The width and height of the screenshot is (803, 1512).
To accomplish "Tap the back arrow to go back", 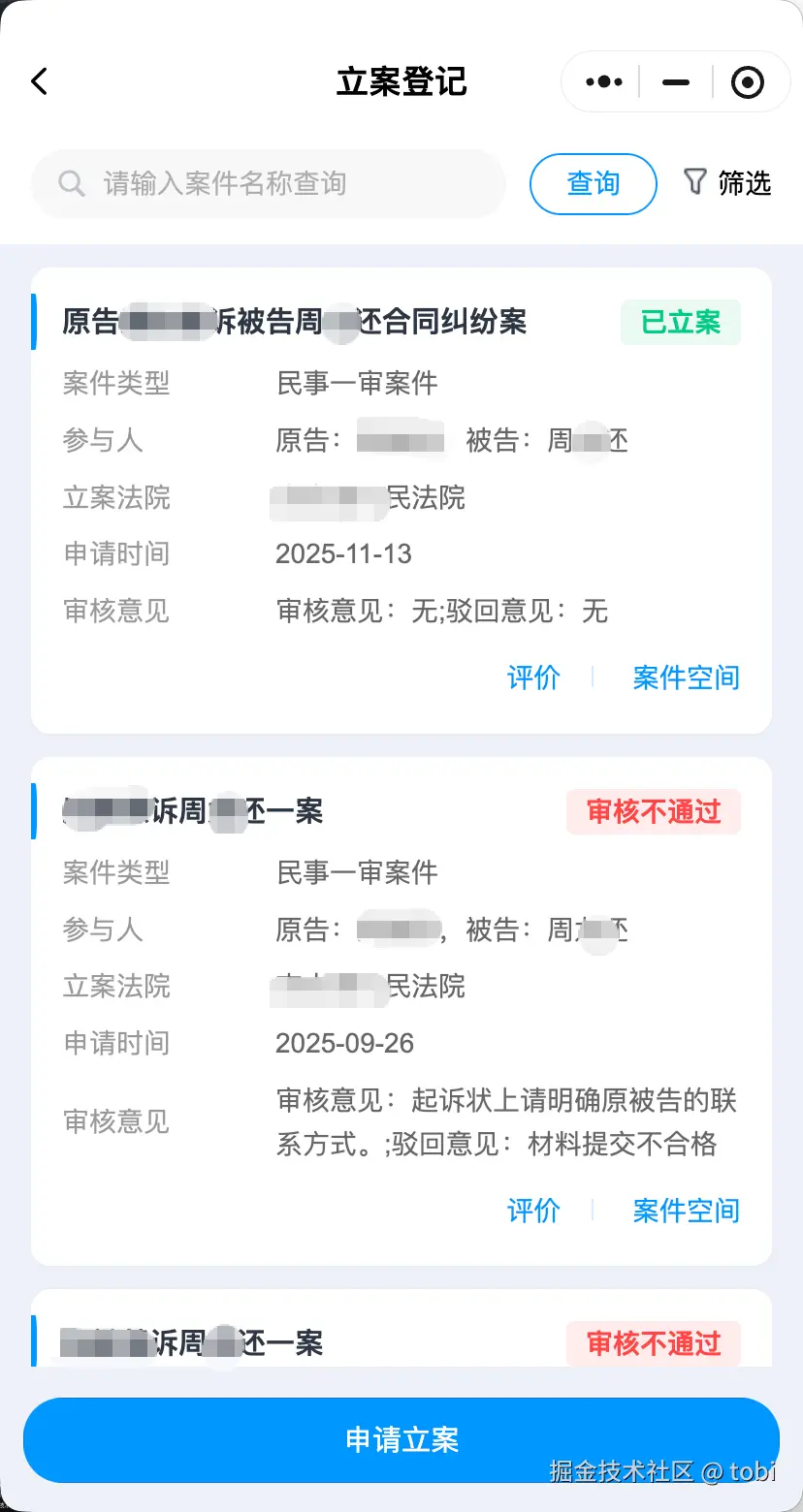I will pos(39,81).
